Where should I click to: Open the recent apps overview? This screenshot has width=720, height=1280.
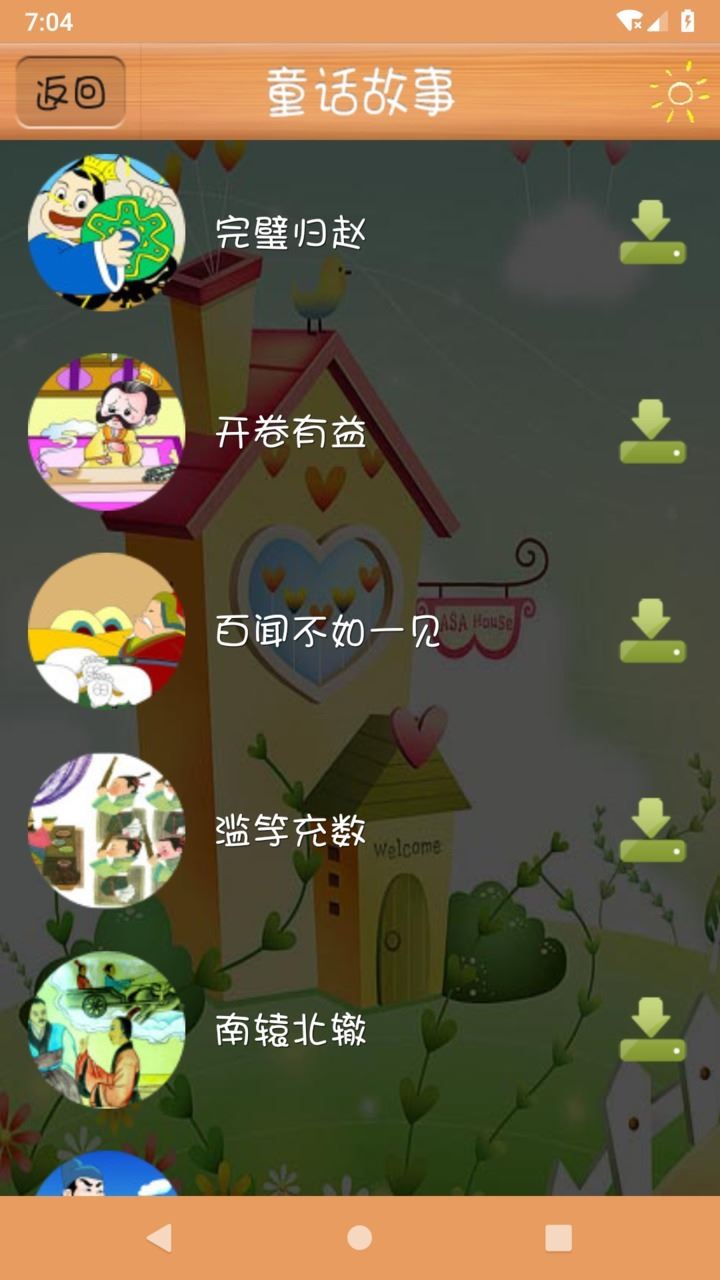(x=558, y=1238)
